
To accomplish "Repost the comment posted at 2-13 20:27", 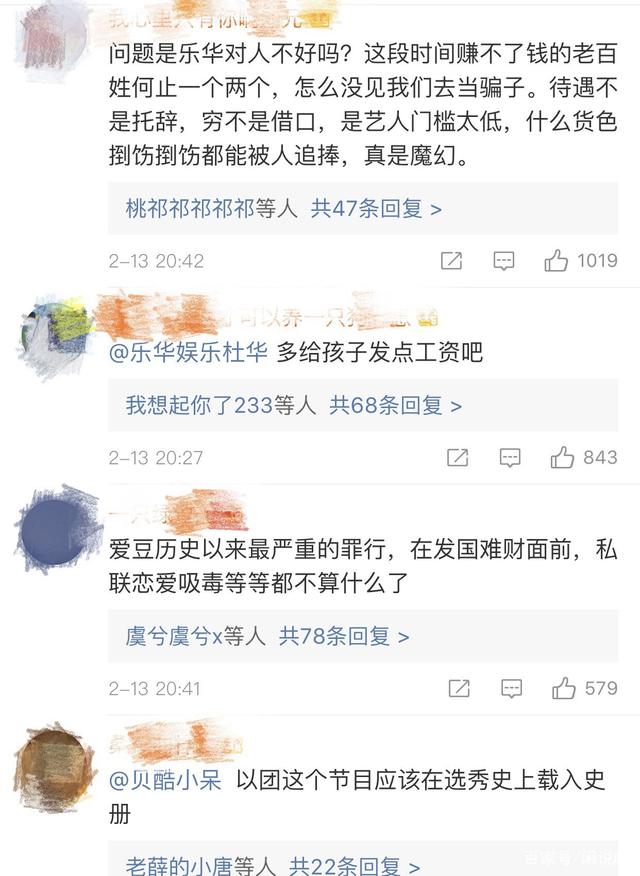I will [x=457, y=457].
